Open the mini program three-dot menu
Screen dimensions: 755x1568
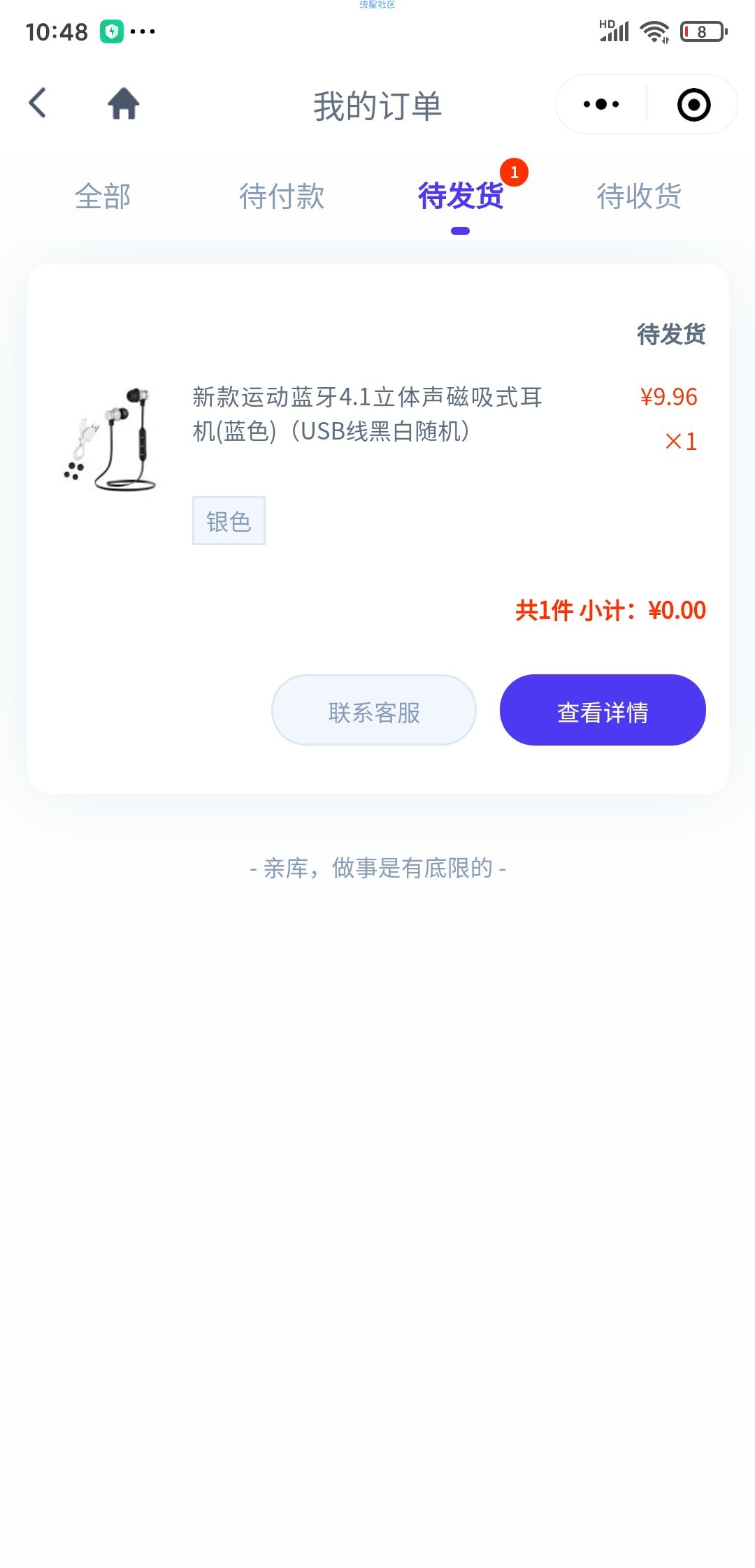(601, 104)
